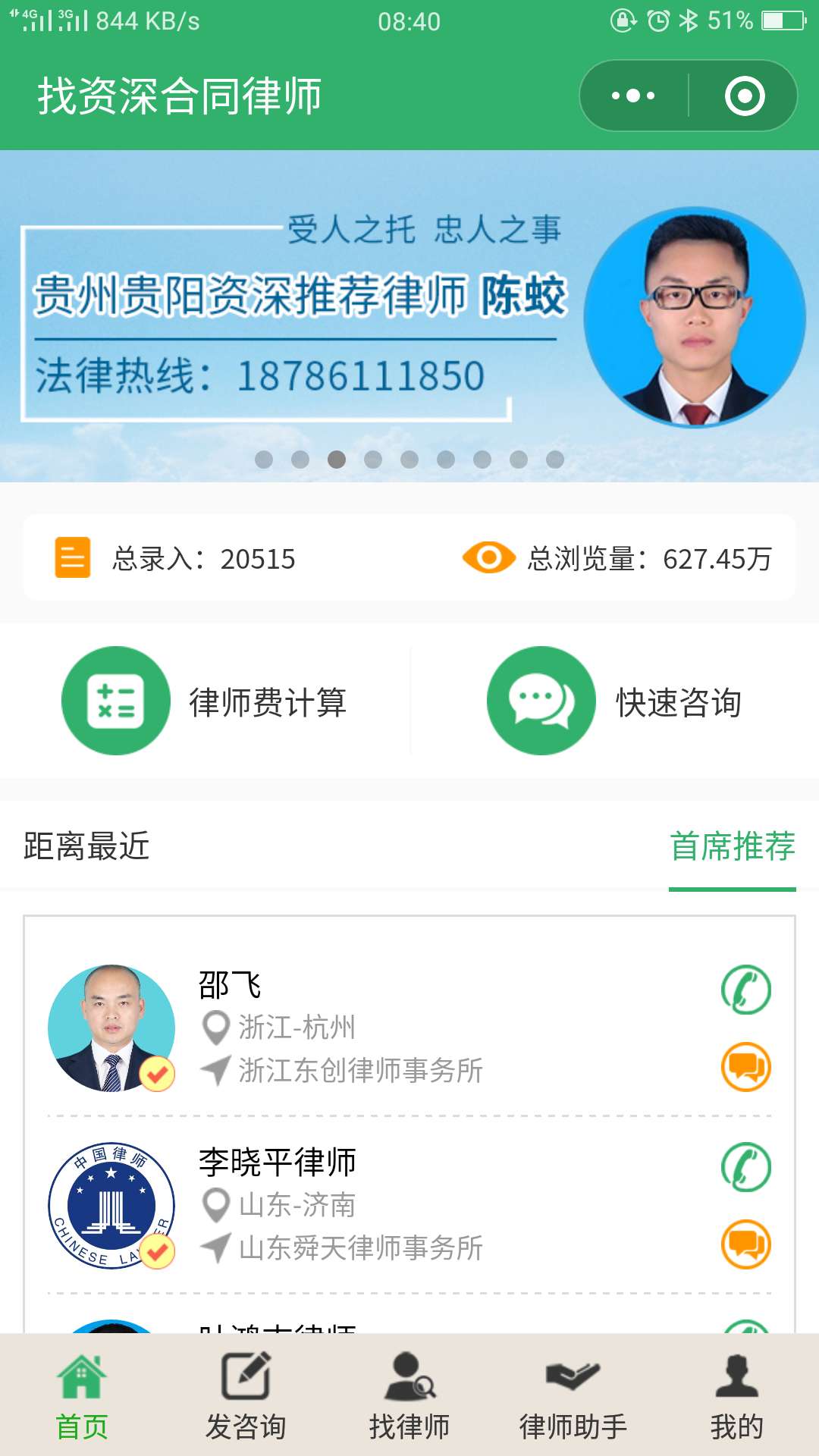Viewport: 819px width, 1456px height.
Task: Call lawyer 邵飞 by phone icon
Action: click(746, 989)
